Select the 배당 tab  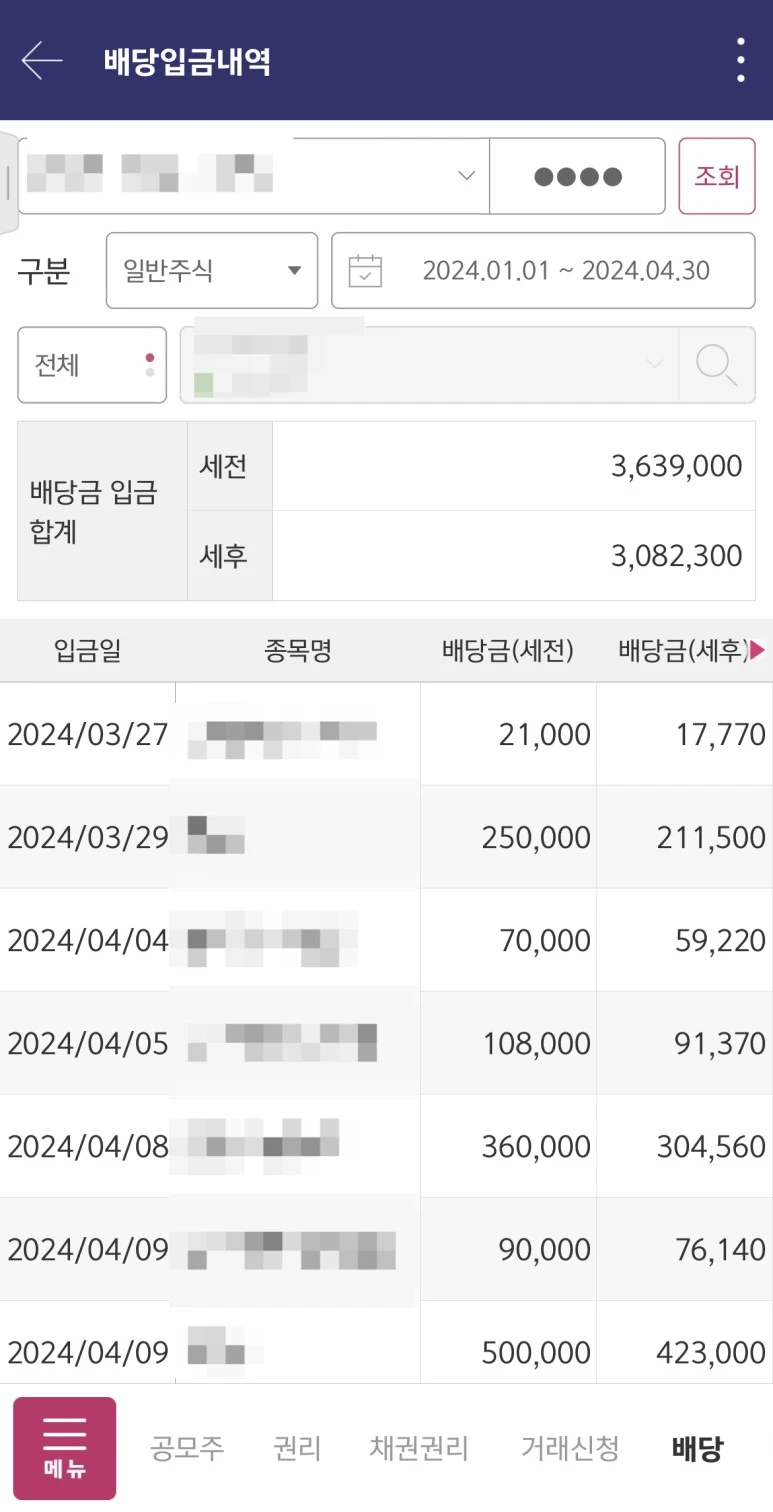tap(697, 1448)
